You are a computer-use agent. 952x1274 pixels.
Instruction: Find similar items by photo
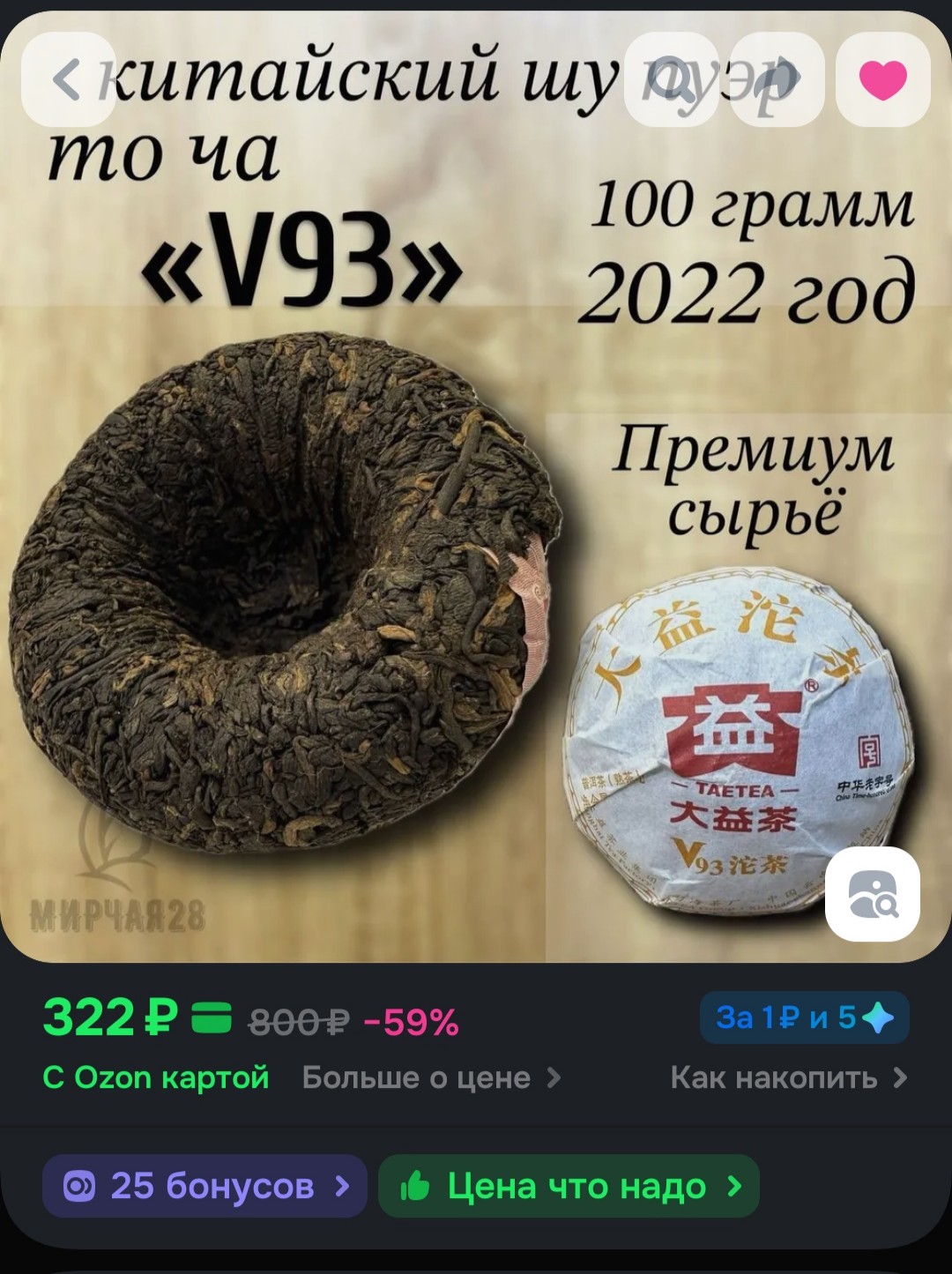(872, 893)
